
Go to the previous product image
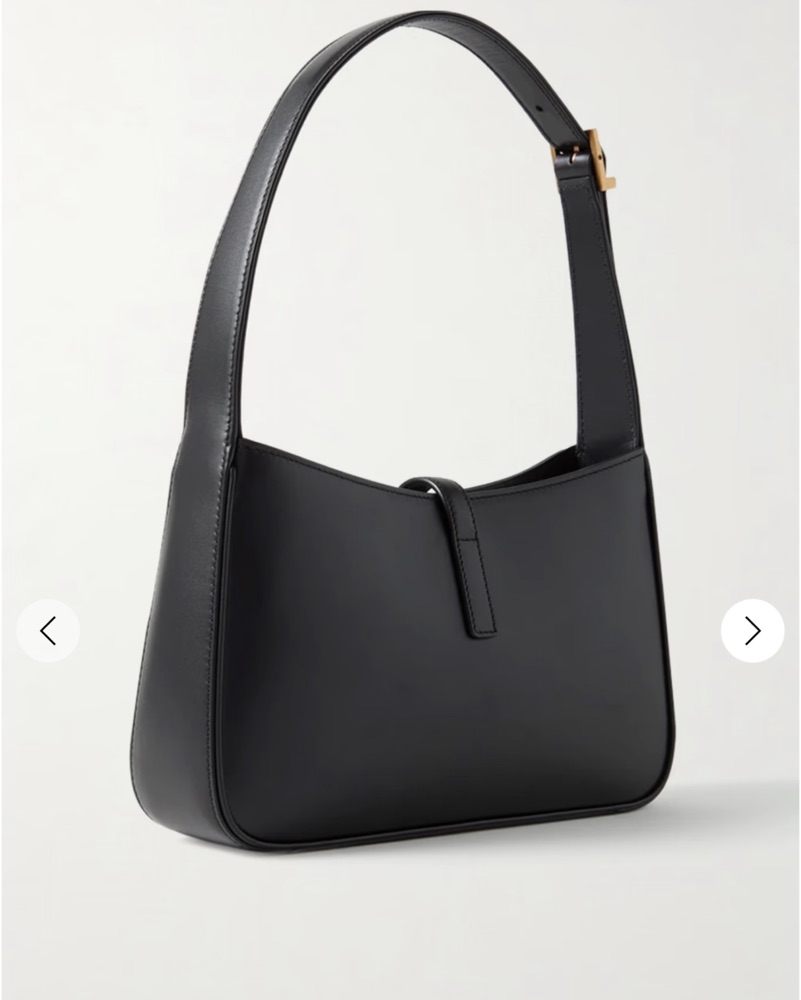(48, 630)
